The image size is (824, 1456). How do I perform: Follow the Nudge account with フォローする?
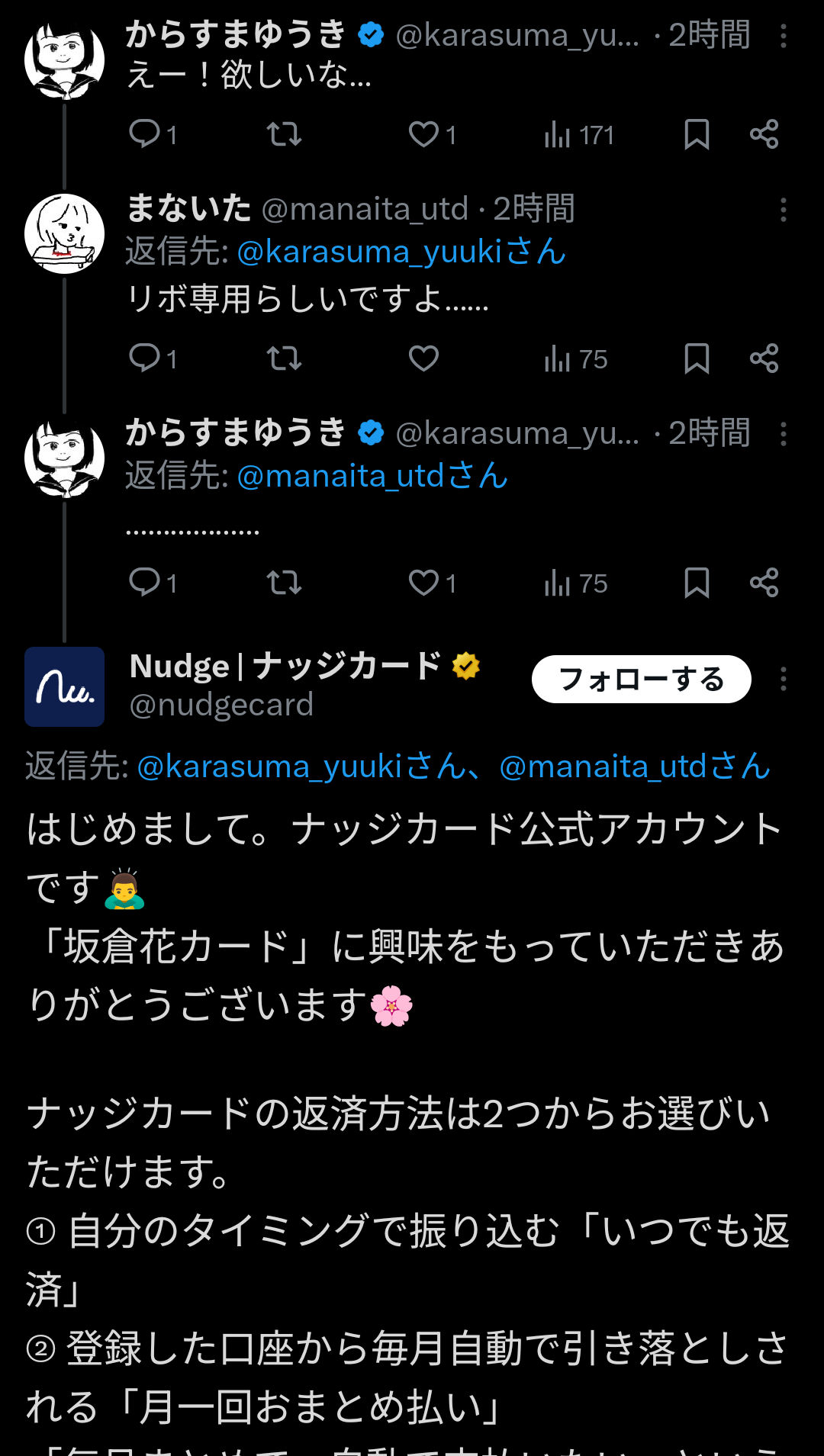pos(641,679)
